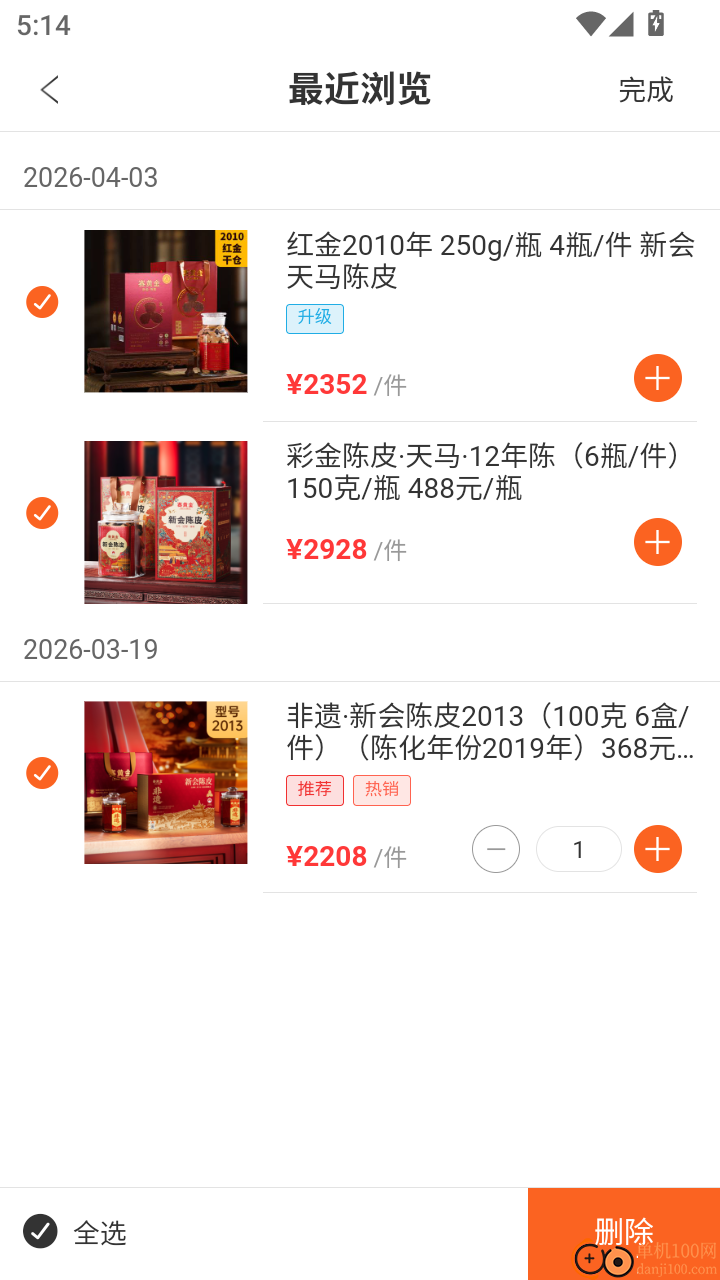This screenshot has height=1280, width=720.
Task: Open the 彩金陈皮 product thumbnail
Action: [165, 522]
